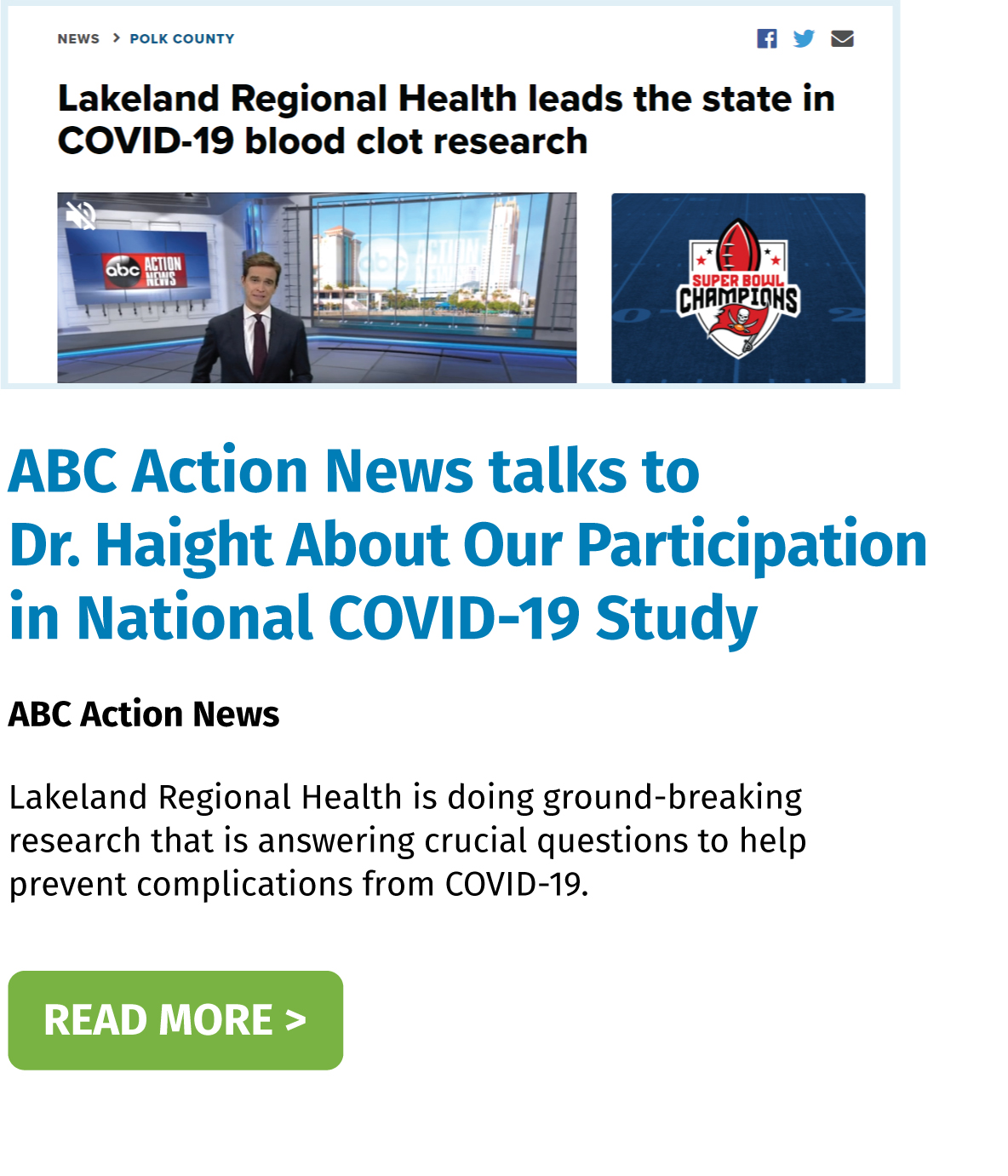
Task: Tap the READ MORE button
Action: (x=175, y=1019)
